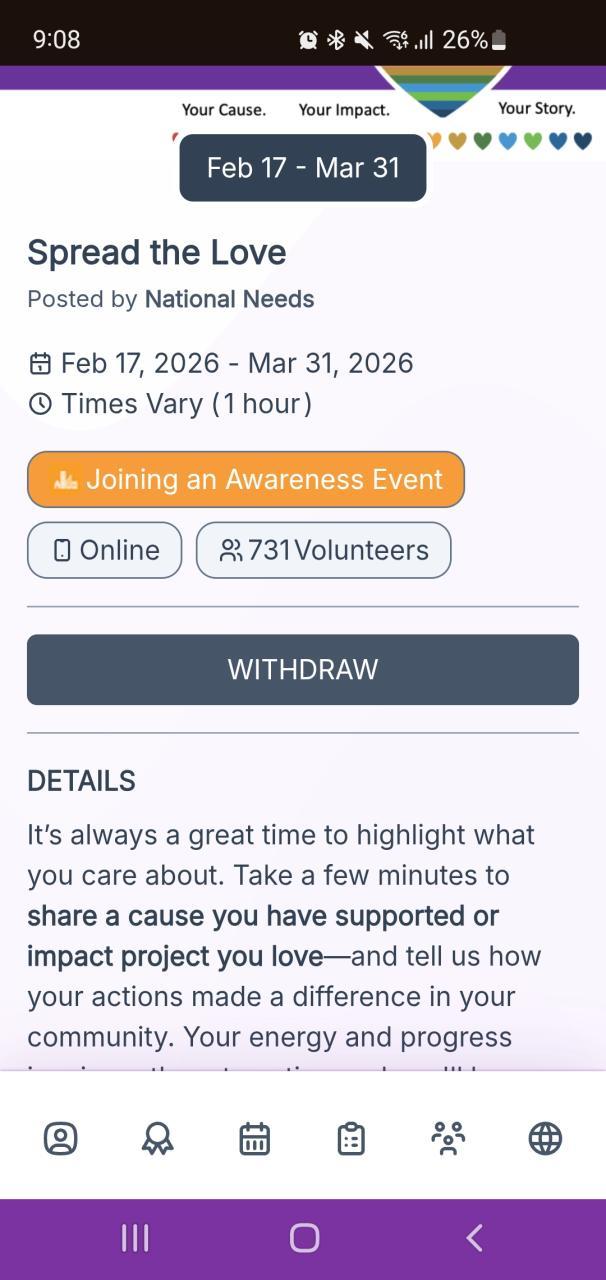Switch to the awards ribbon tab
The image size is (606, 1280).
click(157, 1138)
